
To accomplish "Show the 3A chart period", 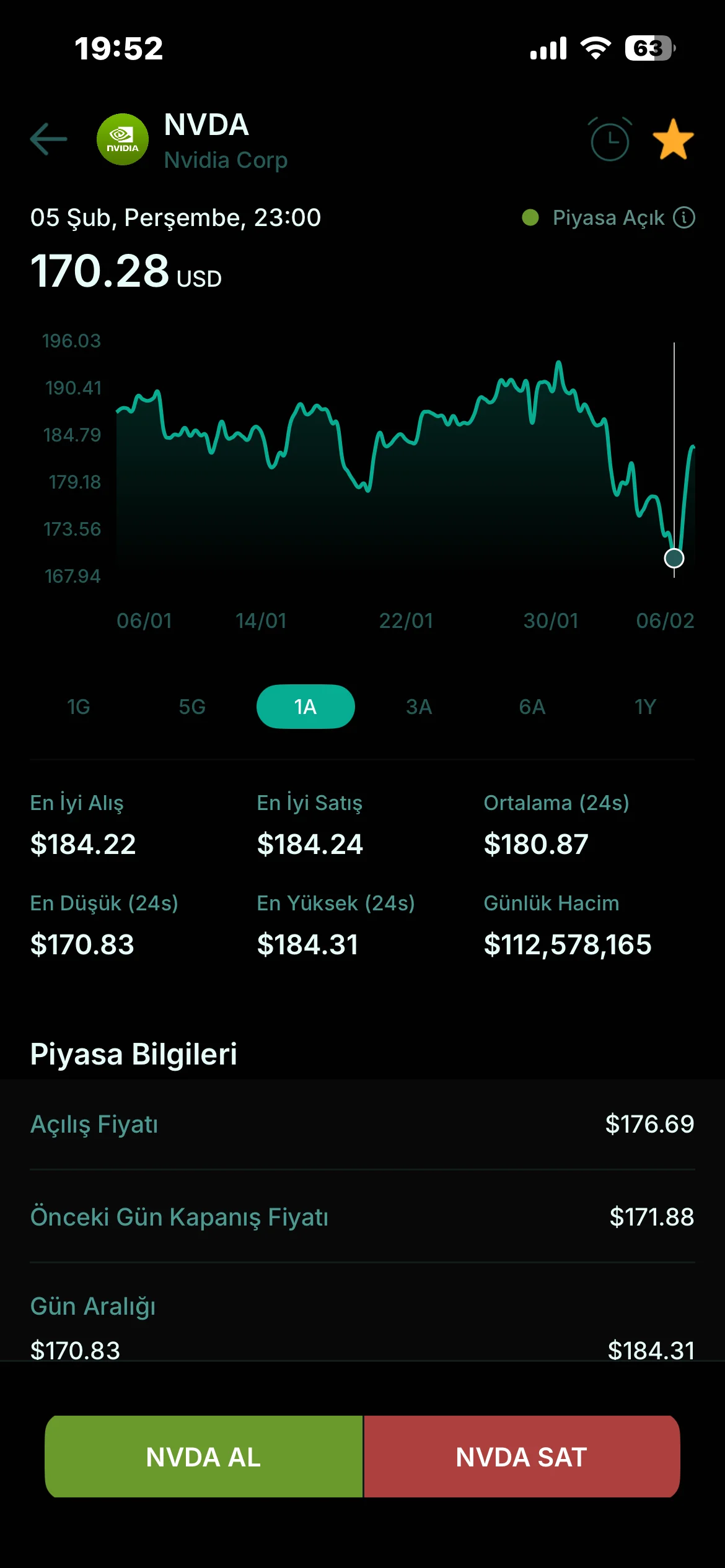I will tap(419, 707).
